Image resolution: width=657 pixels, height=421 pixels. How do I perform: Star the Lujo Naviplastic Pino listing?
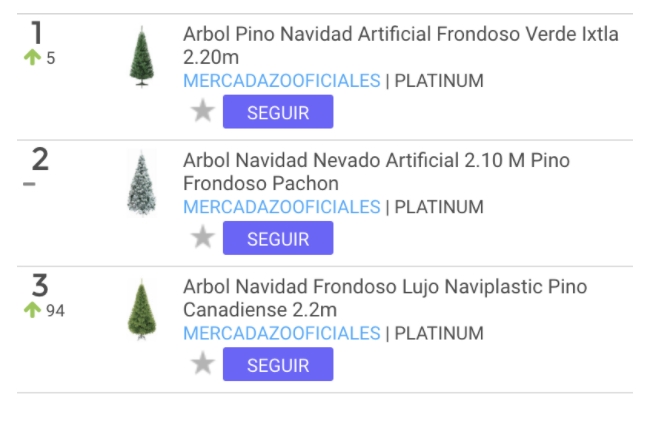[203, 363]
